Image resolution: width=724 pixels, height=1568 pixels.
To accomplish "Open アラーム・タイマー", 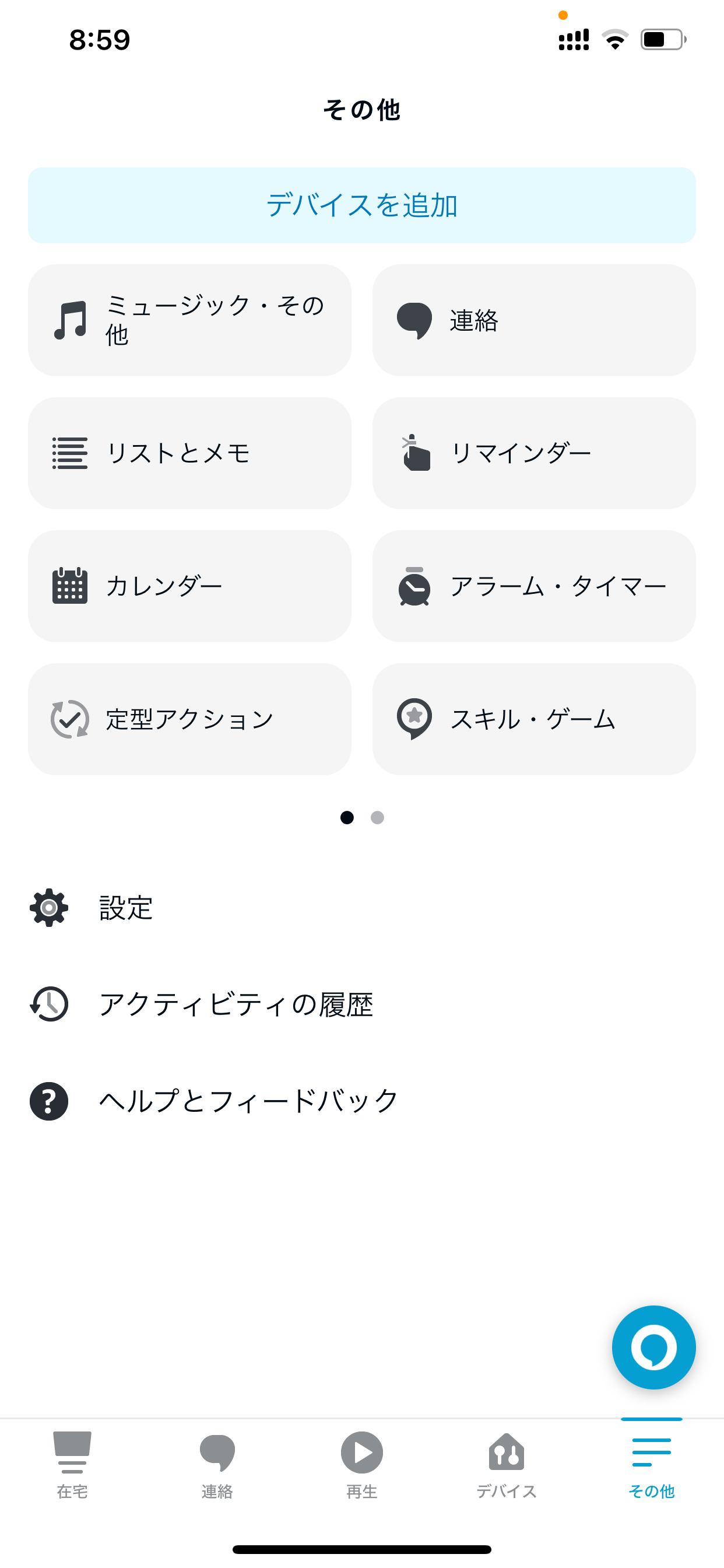I will [x=534, y=586].
